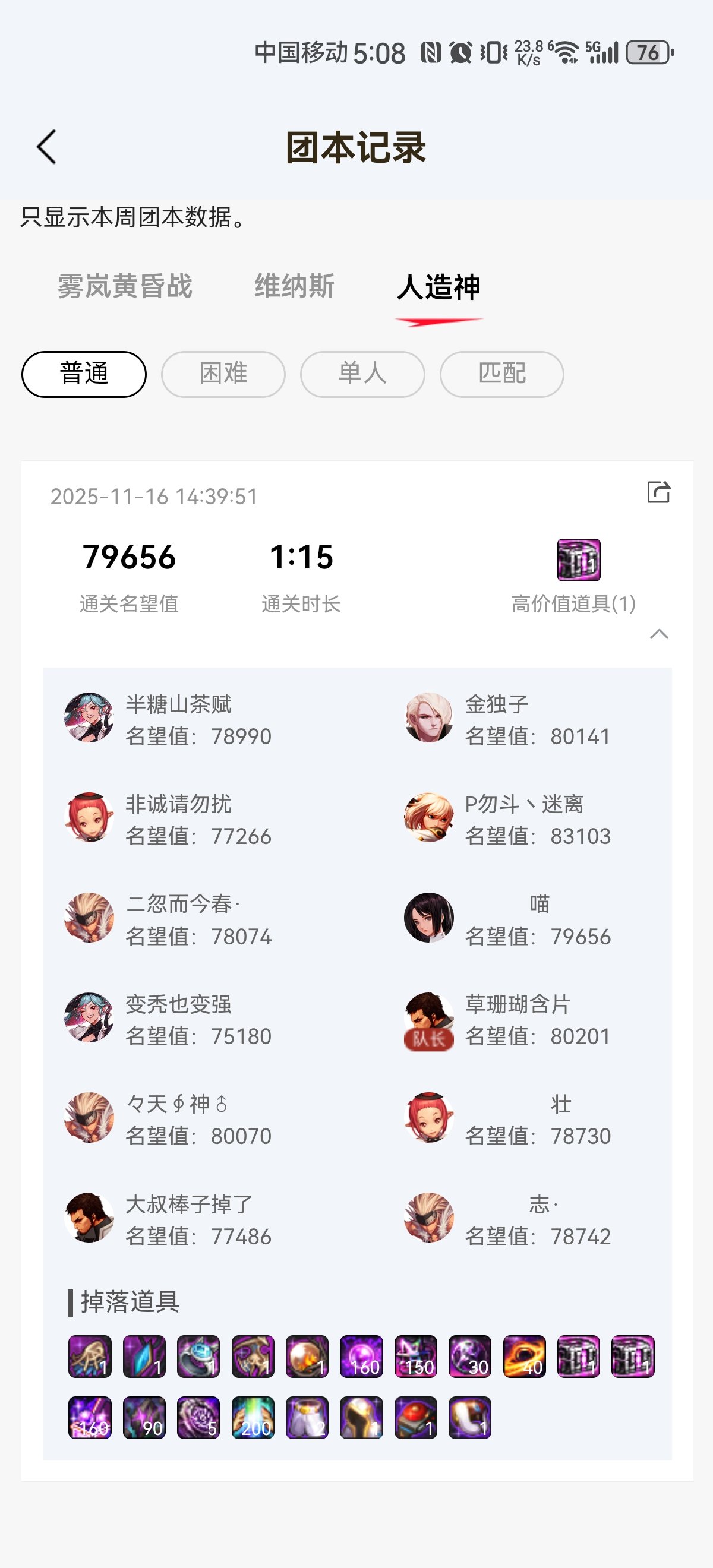This screenshot has height=1568, width=713.
Task: Collapse the raid record details
Action: [x=659, y=634]
